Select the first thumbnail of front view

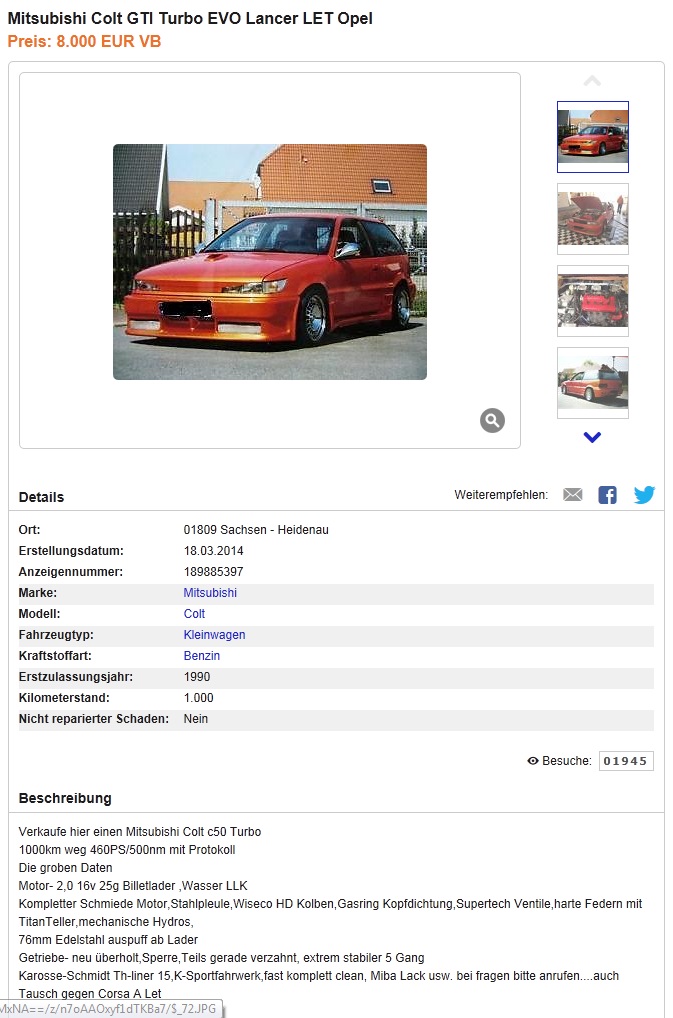pos(593,137)
